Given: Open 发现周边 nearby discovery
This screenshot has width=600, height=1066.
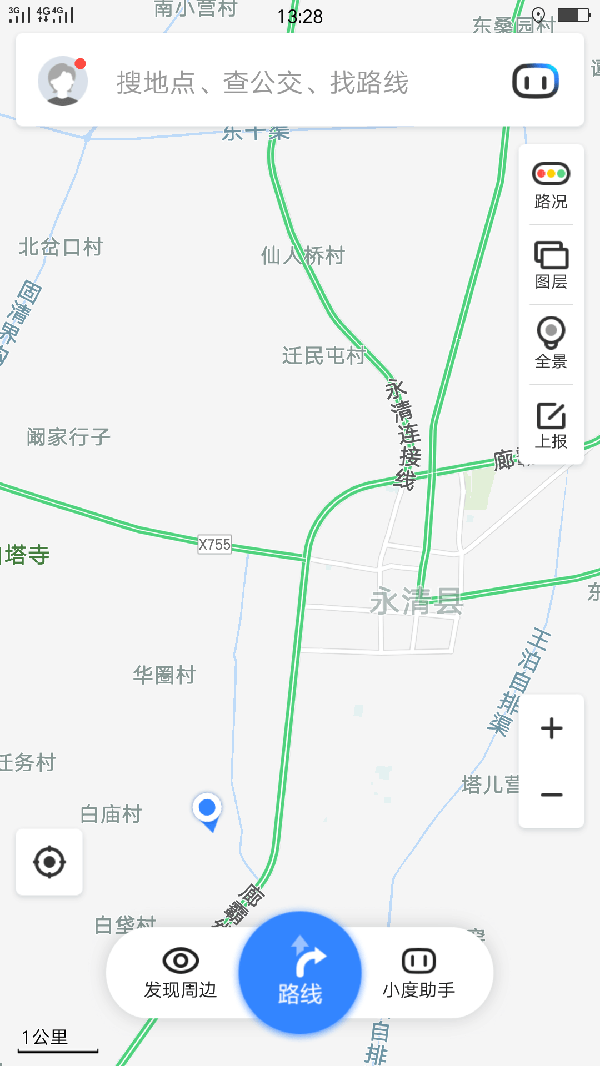Looking at the screenshot, I should (180, 973).
